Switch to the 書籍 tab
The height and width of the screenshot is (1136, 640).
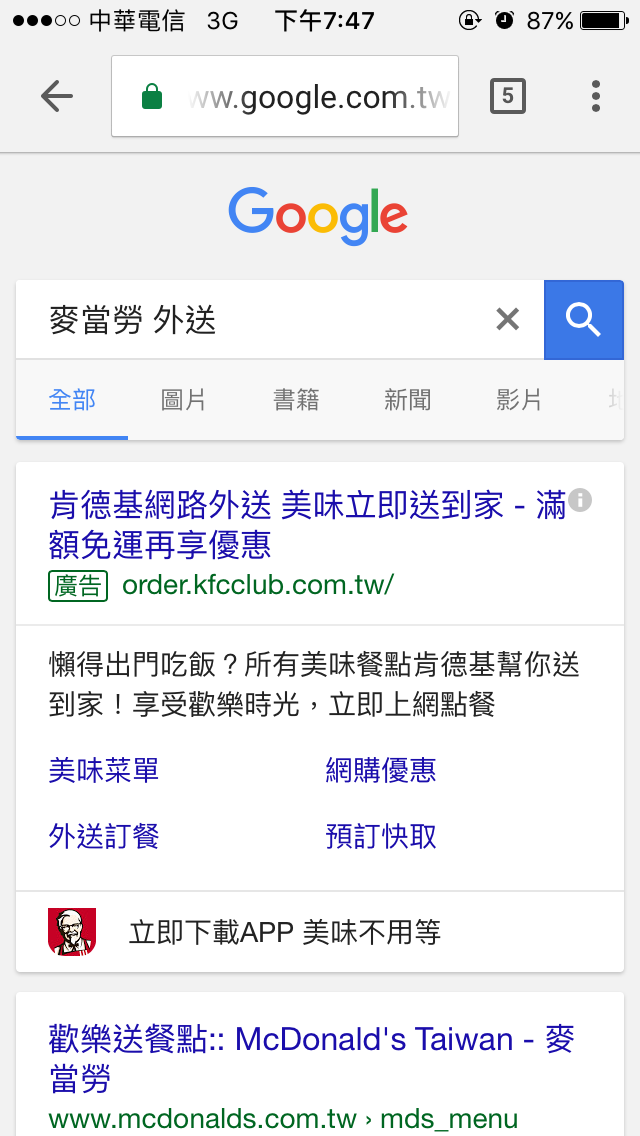(x=296, y=400)
